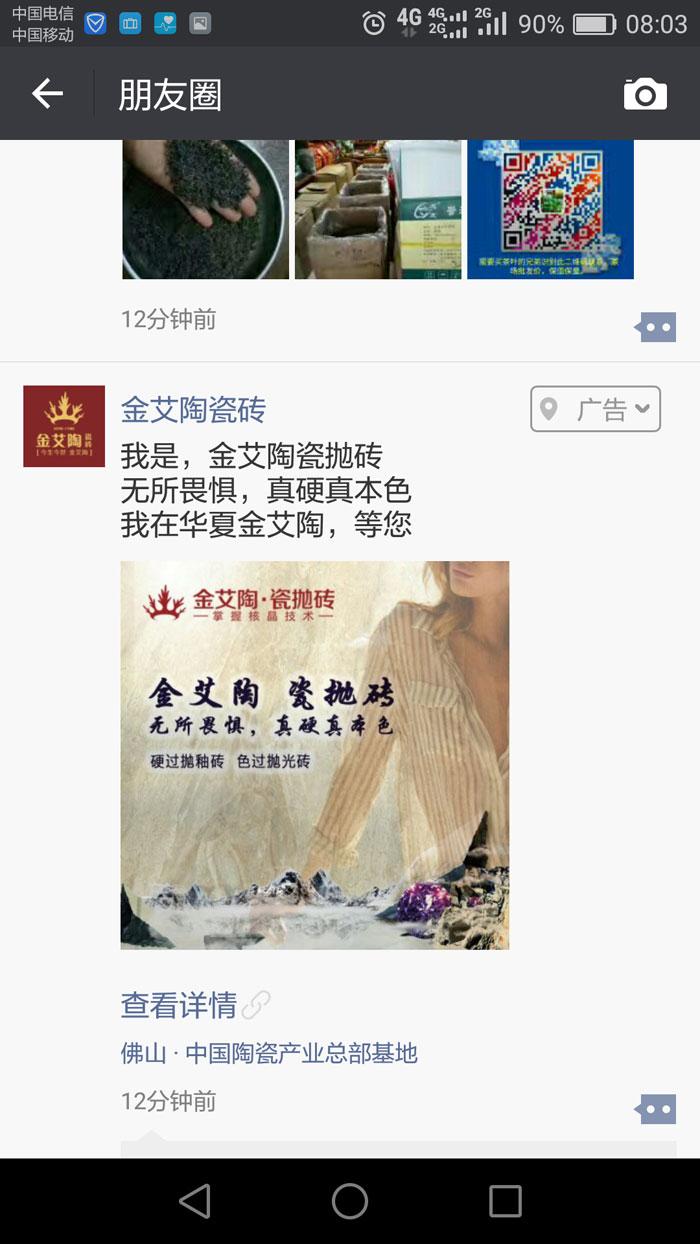Open 金艾陶瓷砖 profile avatar
This screenshot has height=1244, width=700.
(x=64, y=426)
